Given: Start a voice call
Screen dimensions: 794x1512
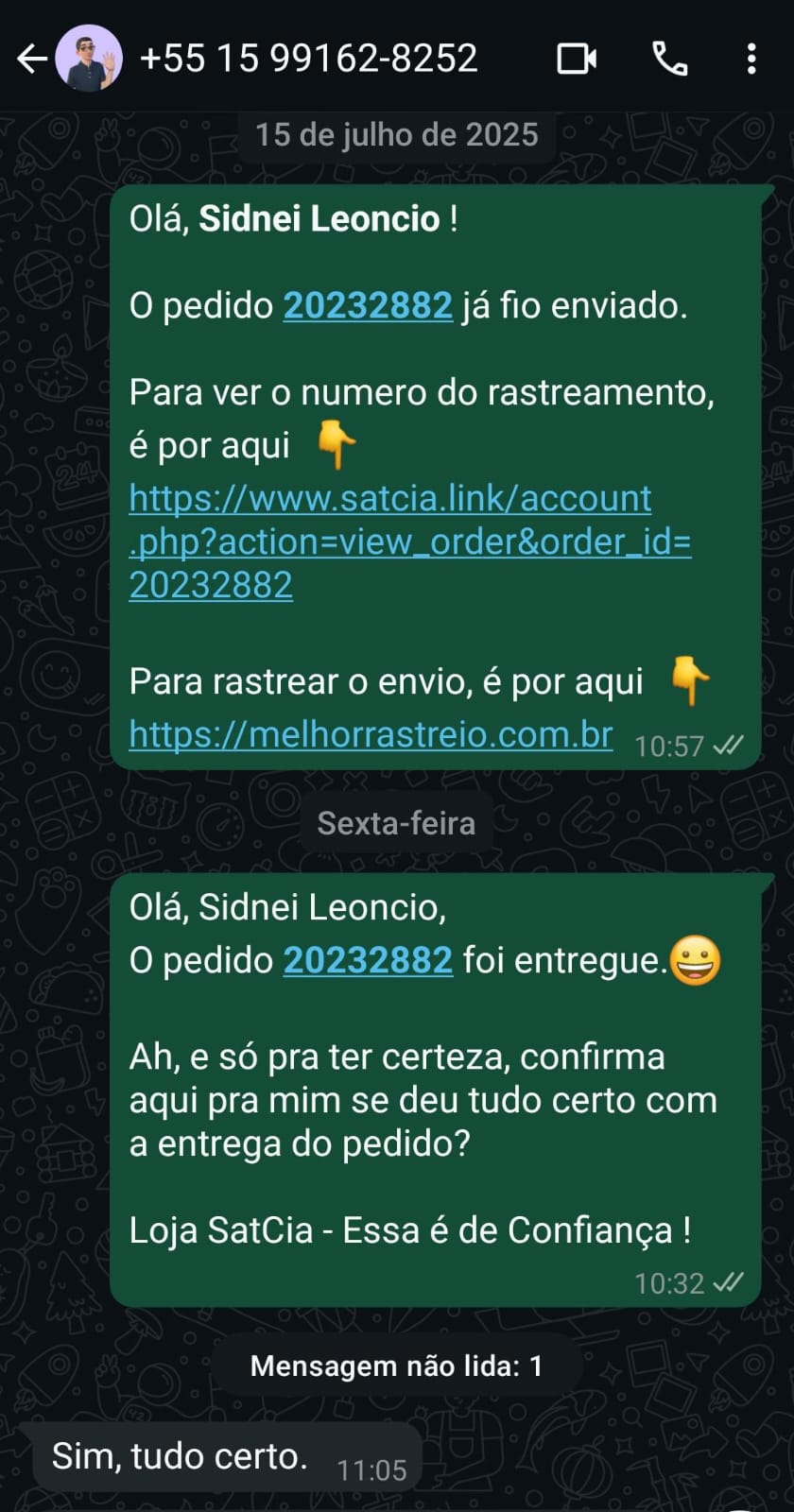Looking at the screenshot, I should (670, 59).
